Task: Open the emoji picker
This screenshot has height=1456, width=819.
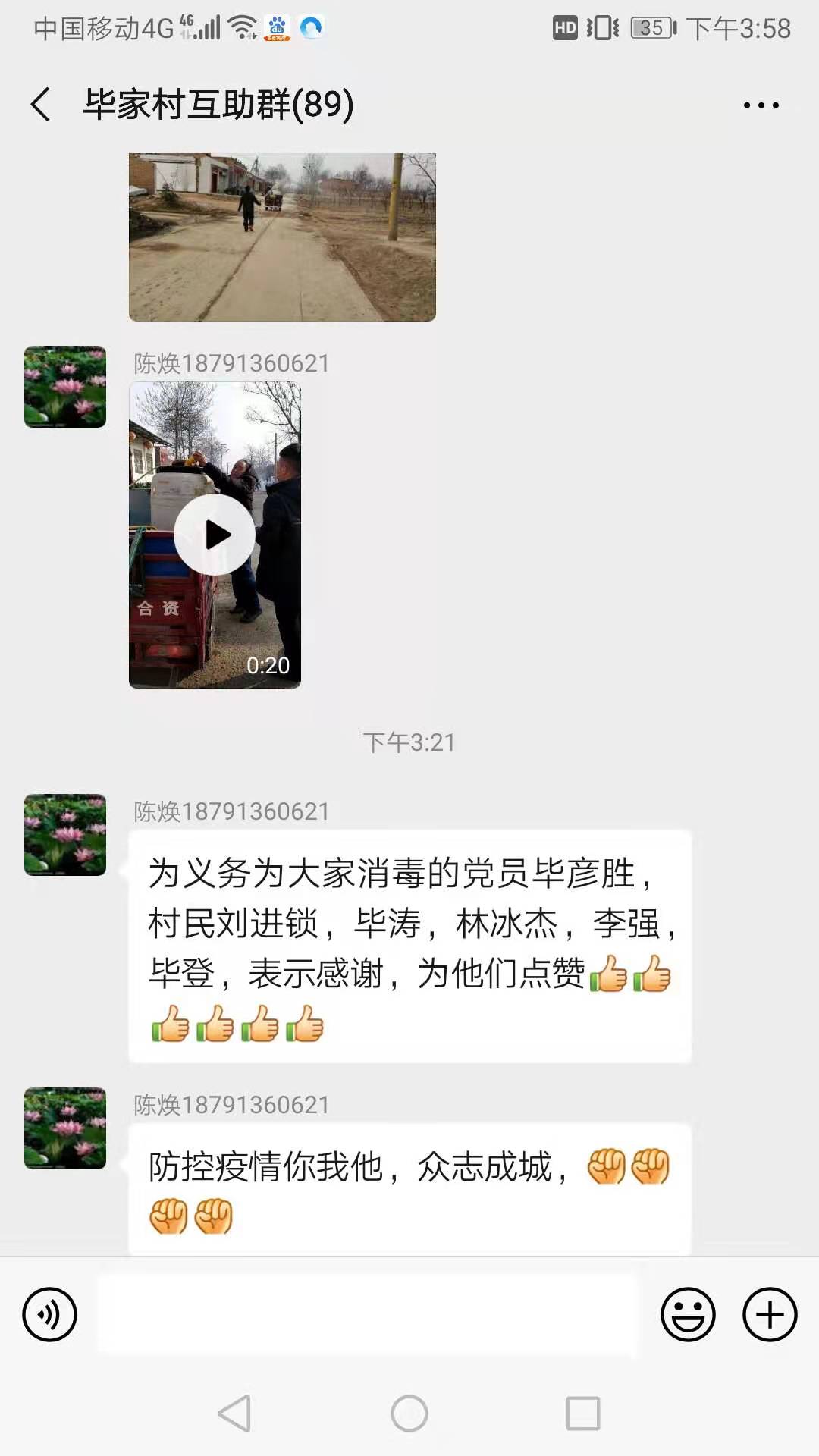Action: click(x=688, y=1314)
